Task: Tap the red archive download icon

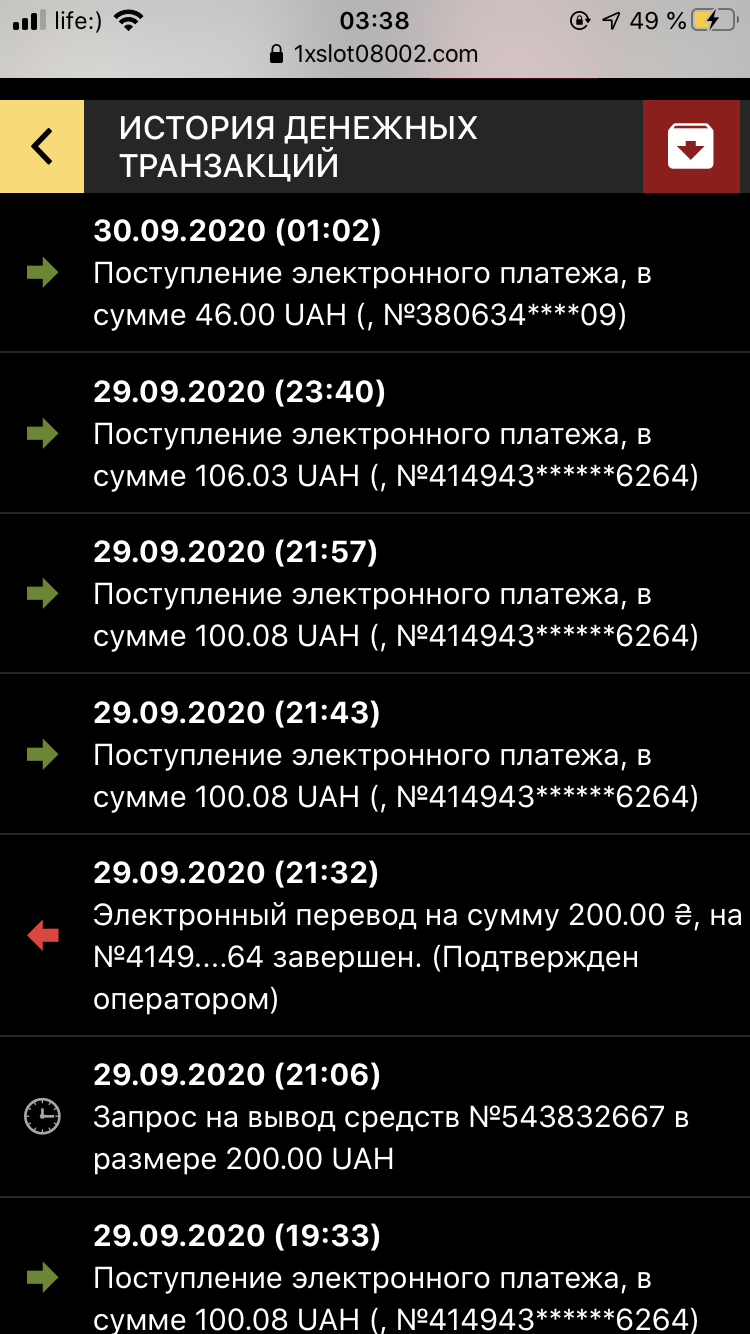Action: (x=691, y=147)
